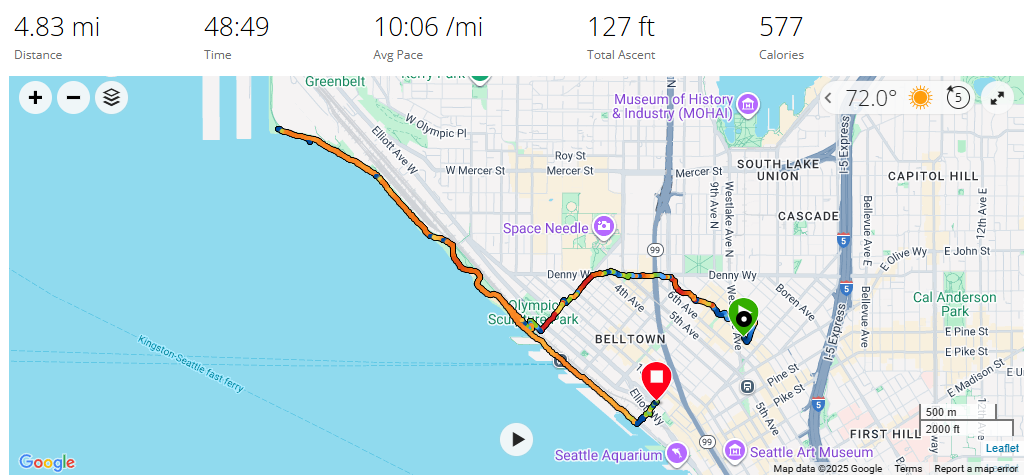The width and height of the screenshot is (1026, 476).
Task: Open the Leaflet attribution link
Action: [1001, 449]
